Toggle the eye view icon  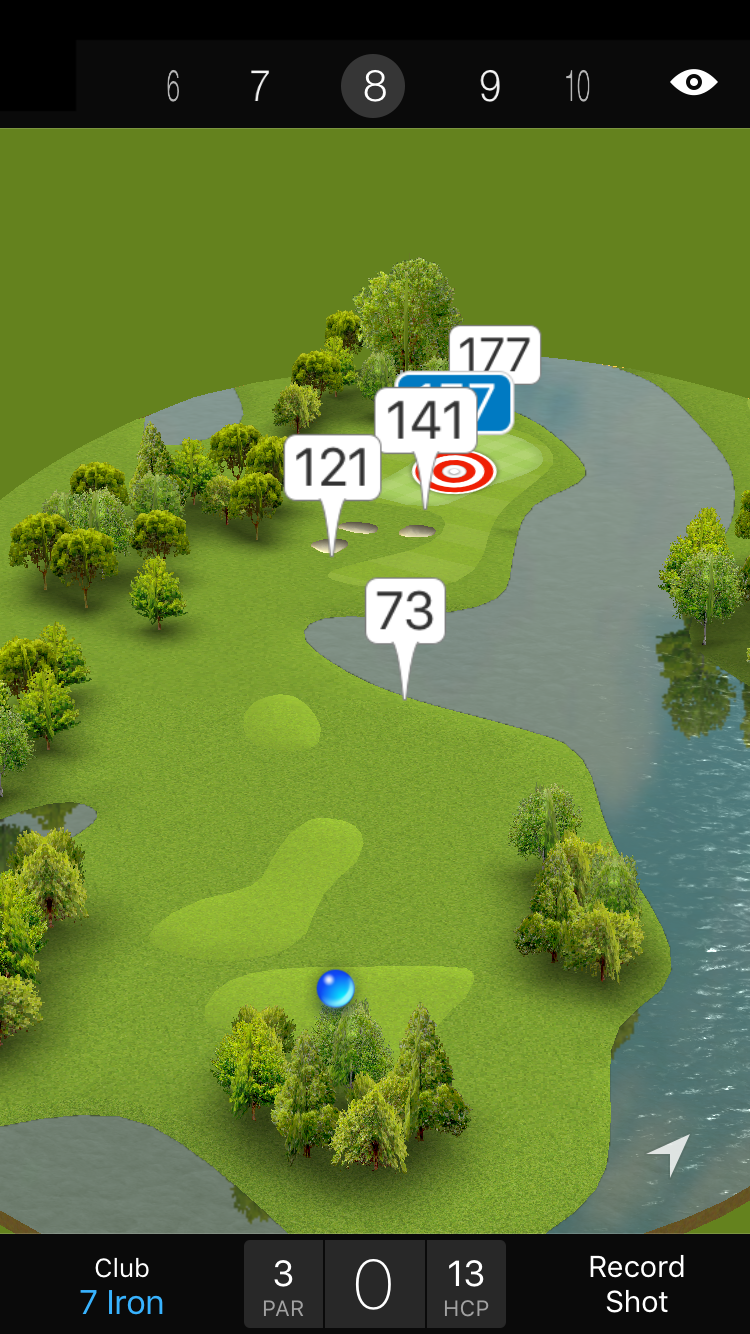point(693,83)
